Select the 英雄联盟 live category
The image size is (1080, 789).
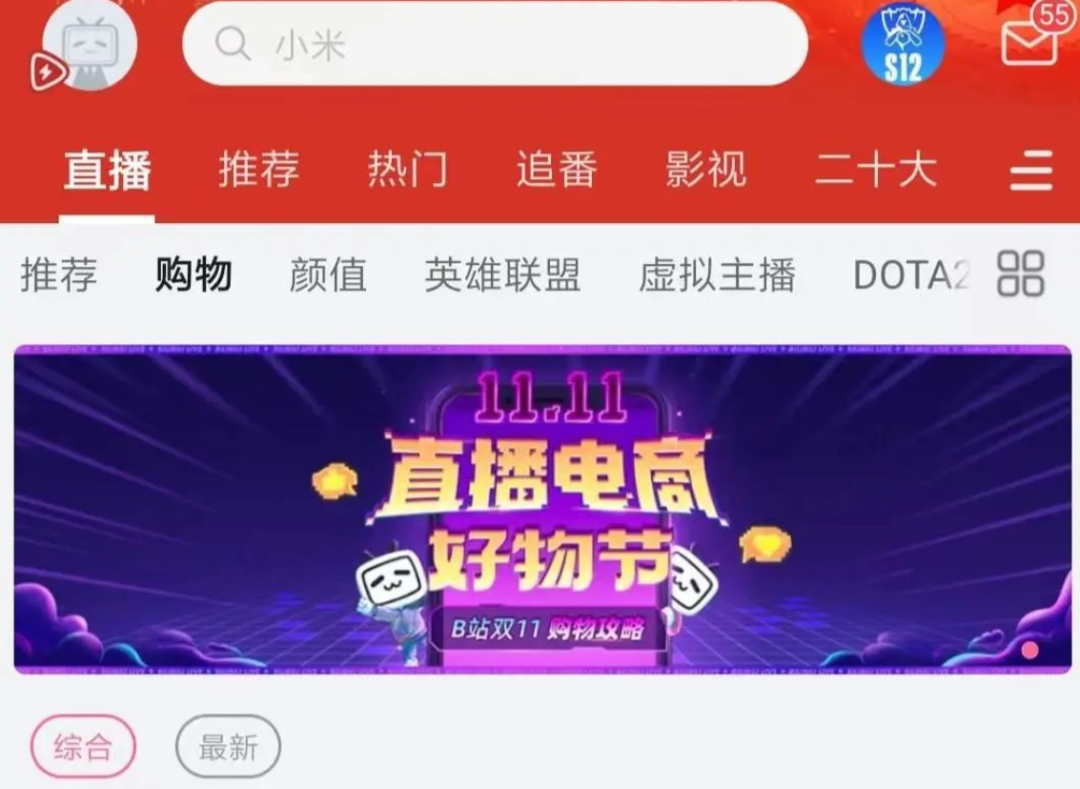coord(502,275)
